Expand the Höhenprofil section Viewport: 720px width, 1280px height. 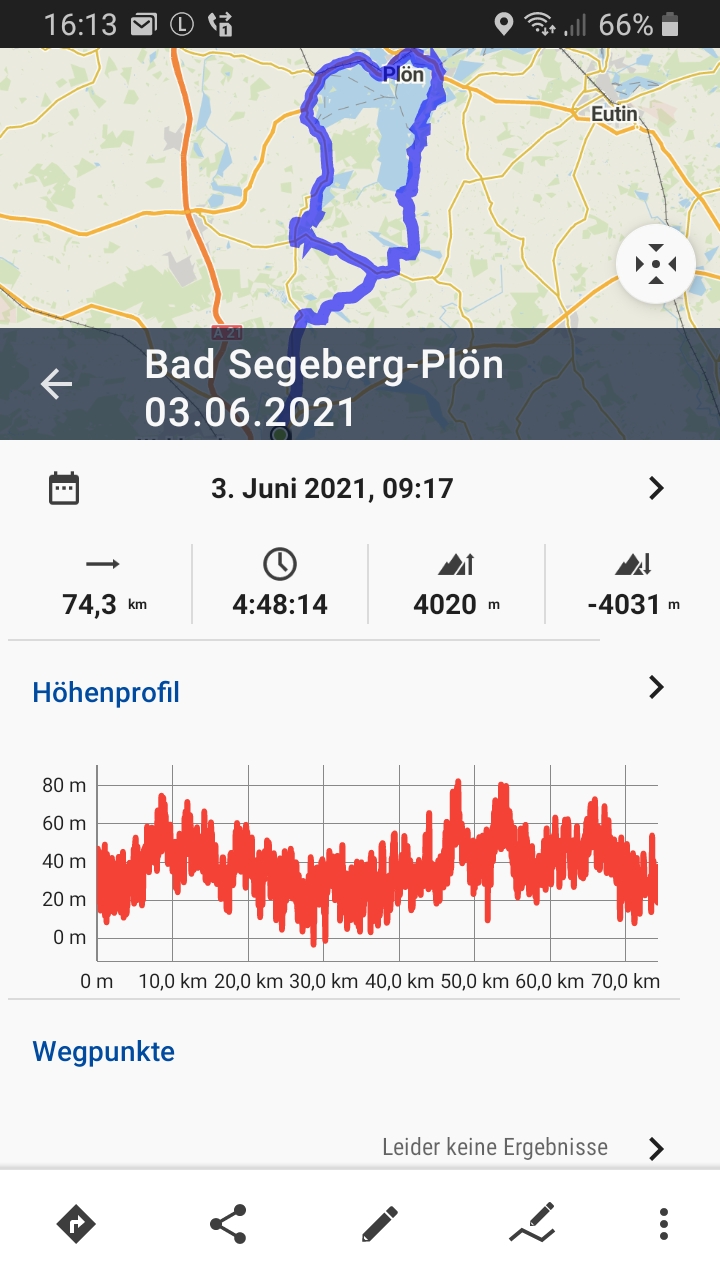(x=656, y=687)
